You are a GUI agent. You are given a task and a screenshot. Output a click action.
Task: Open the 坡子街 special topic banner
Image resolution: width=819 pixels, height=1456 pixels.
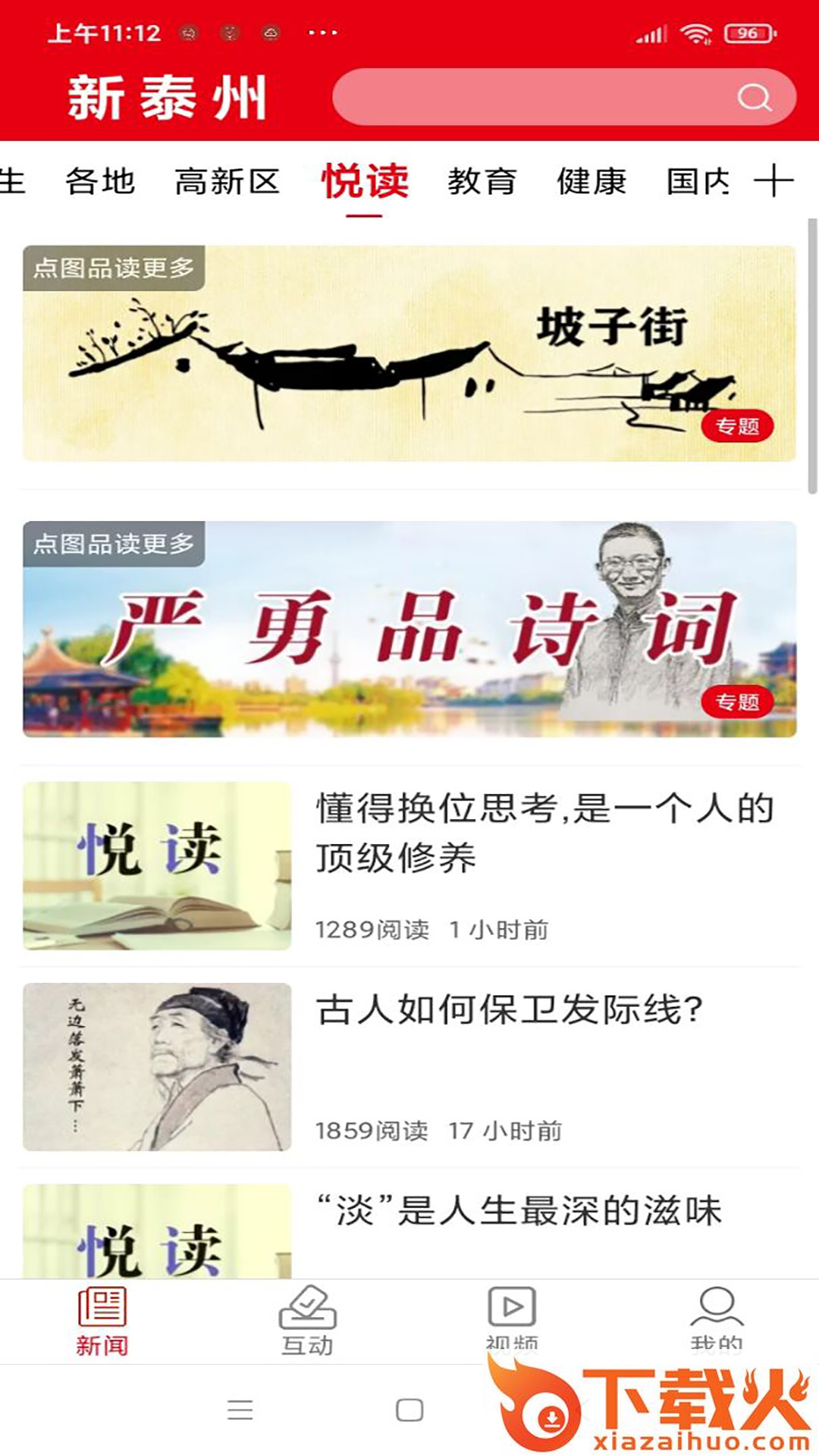coord(409,353)
